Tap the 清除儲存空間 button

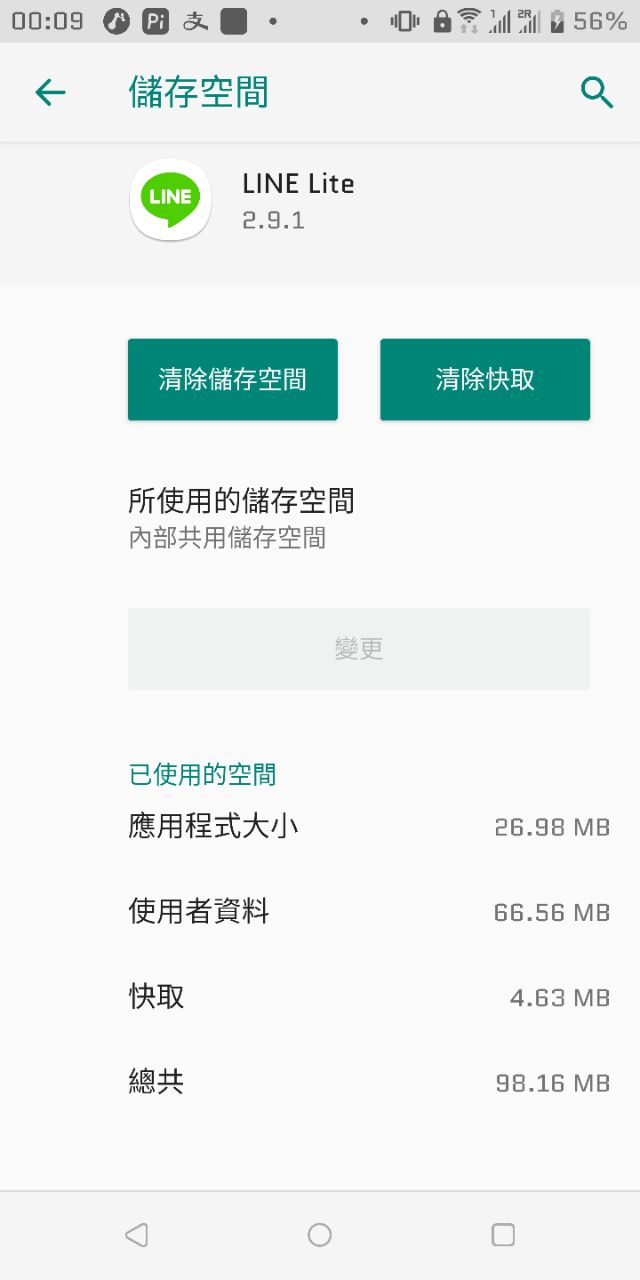(x=232, y=379)
